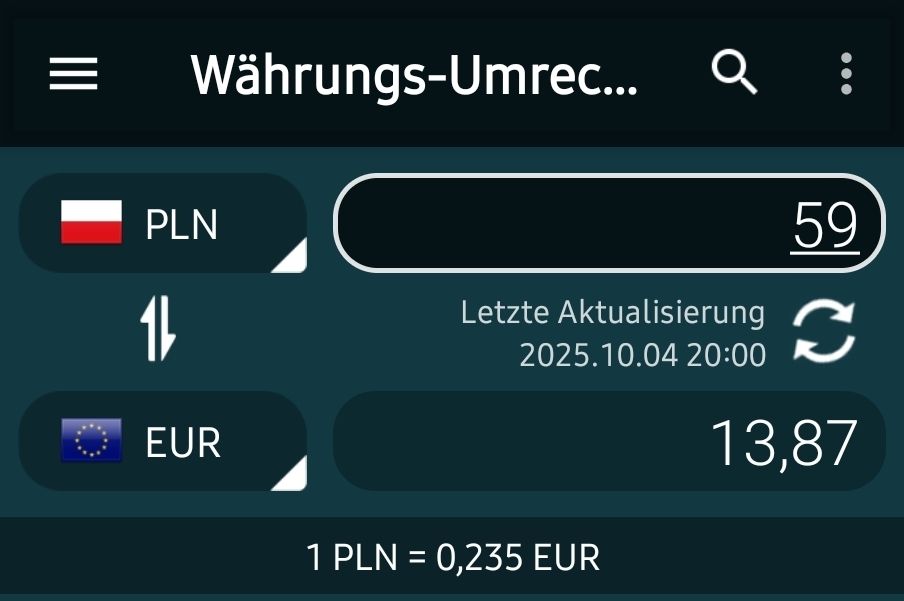Select the EUR result field 13,87
Screen dimensions: 904x601
(x=609, y=441)
